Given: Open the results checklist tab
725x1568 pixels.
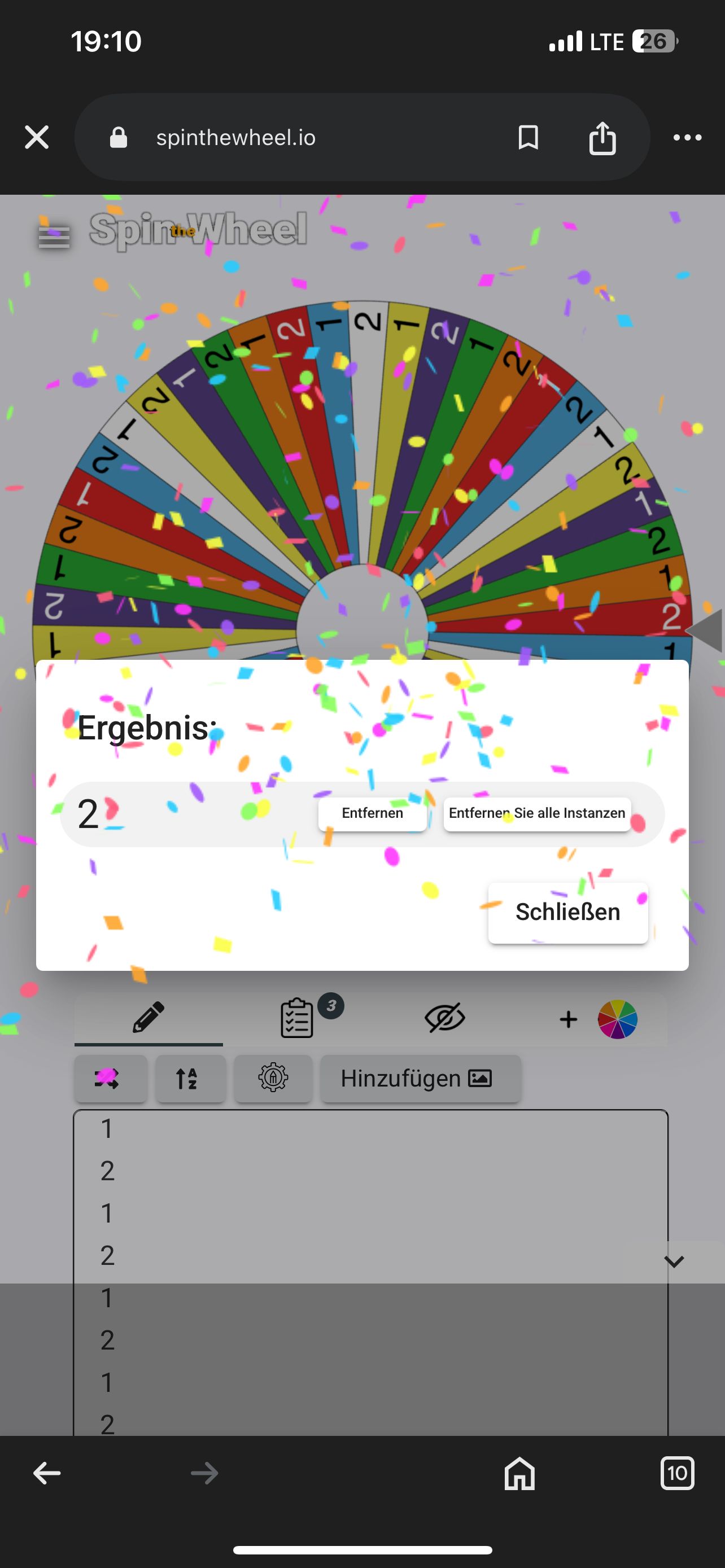Looking at the screenshot, I should pyautogui.click(x=298, y=1018).
